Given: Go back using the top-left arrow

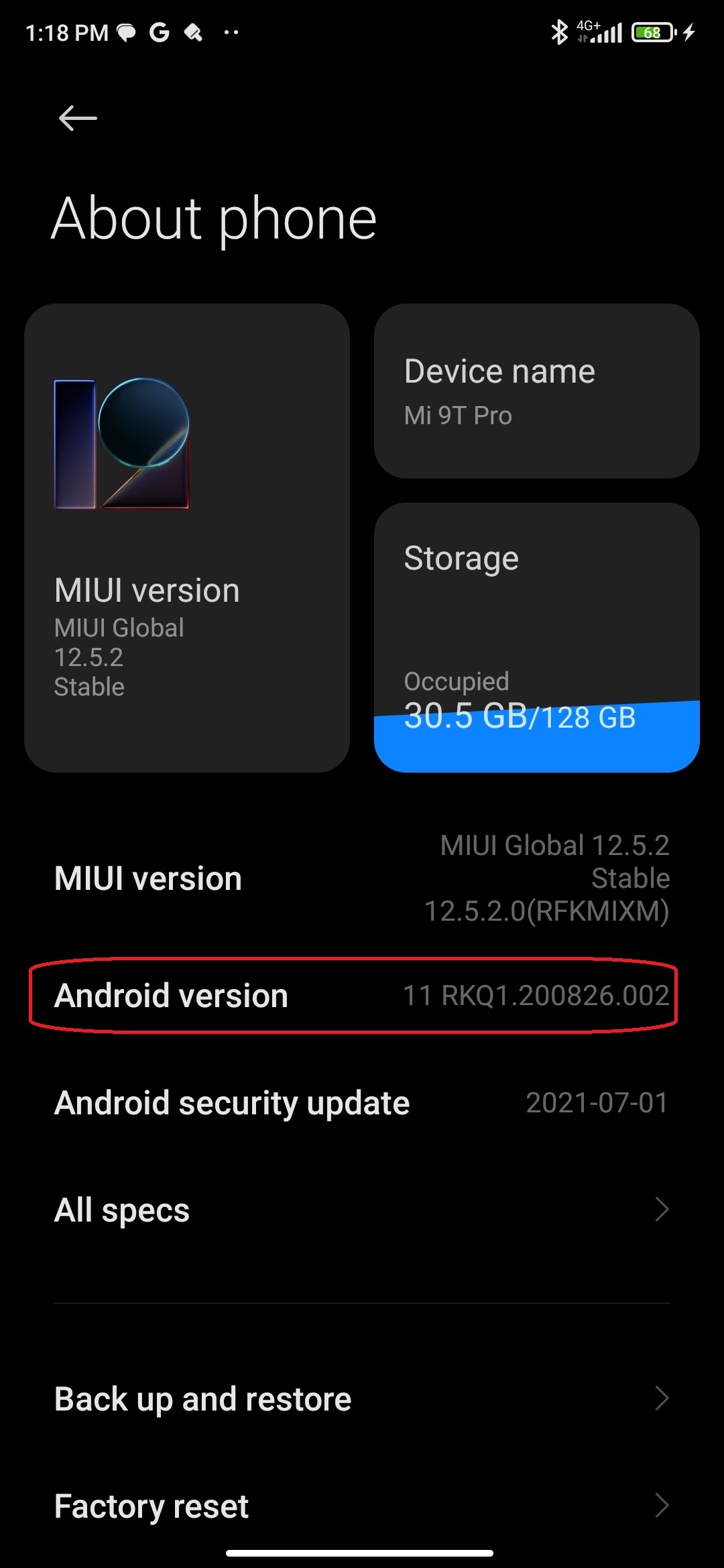Looking at the screenshot, I should pyautogui.click(x=78, y=119).
